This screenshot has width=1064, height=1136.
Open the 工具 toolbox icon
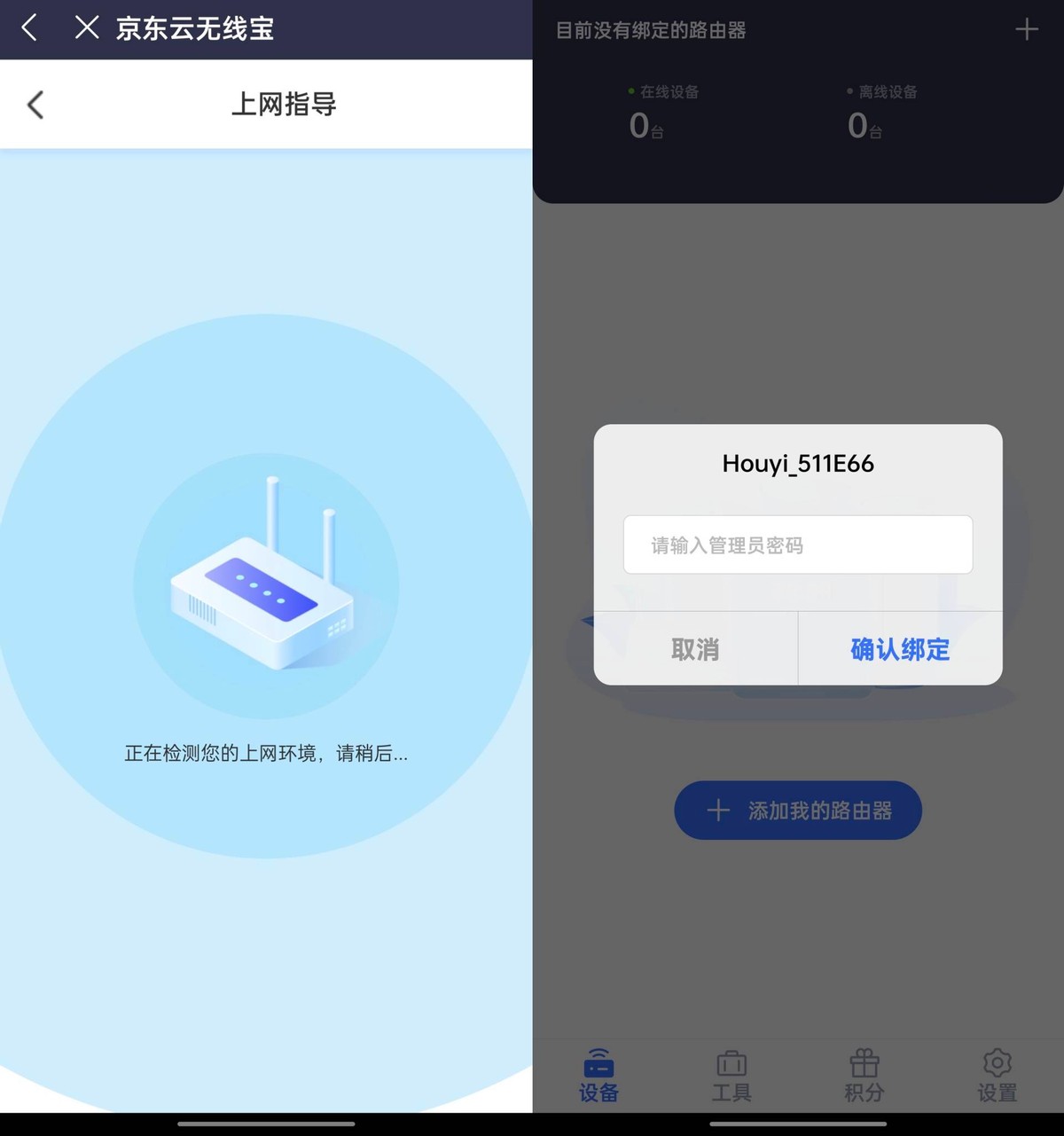(731, 1065)
